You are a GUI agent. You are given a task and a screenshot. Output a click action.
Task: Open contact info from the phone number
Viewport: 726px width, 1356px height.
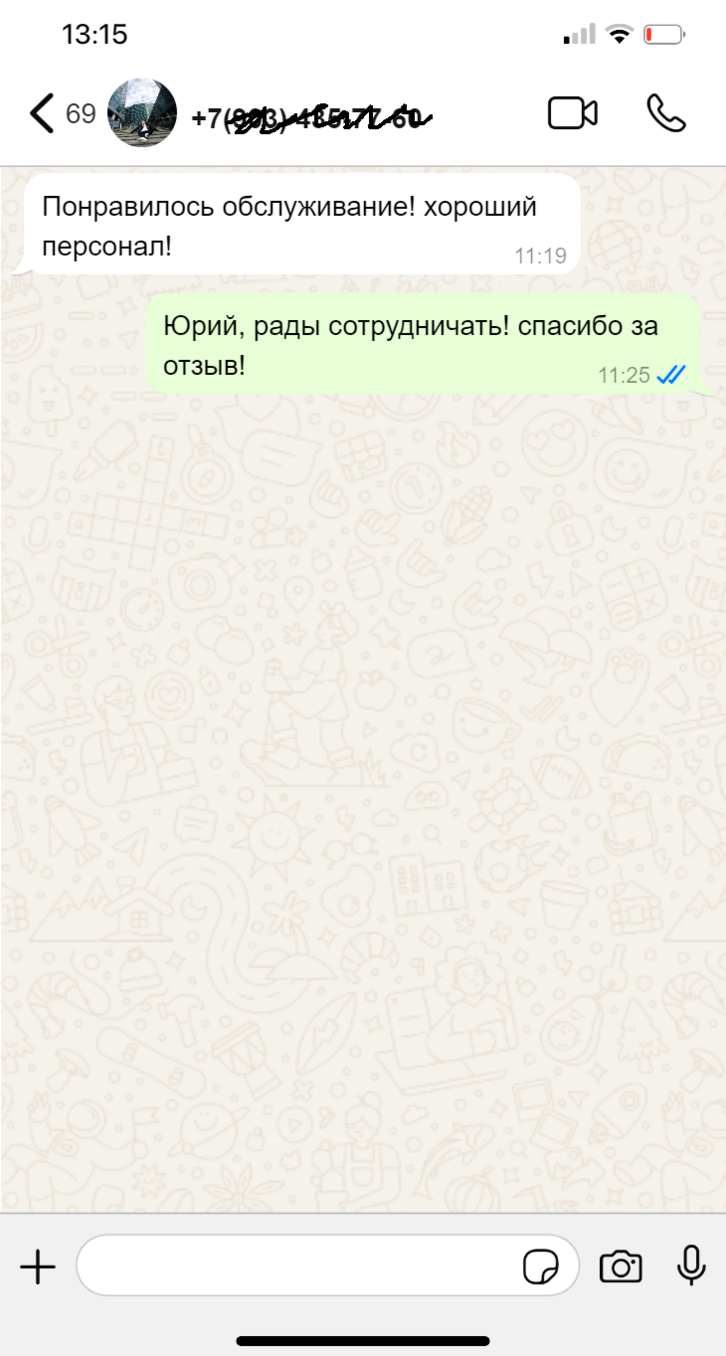(x=312, y=118)
